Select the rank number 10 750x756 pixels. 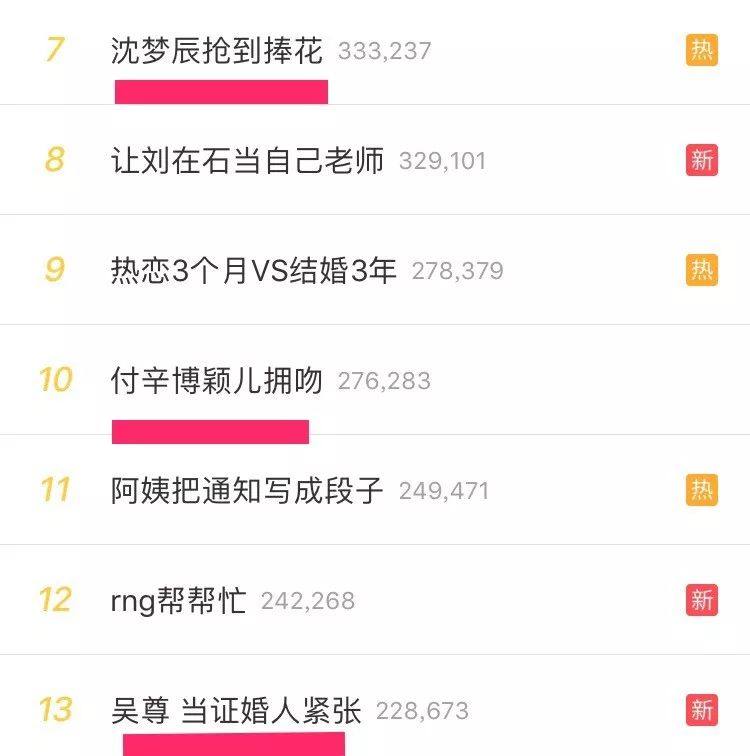pos(55,380)
